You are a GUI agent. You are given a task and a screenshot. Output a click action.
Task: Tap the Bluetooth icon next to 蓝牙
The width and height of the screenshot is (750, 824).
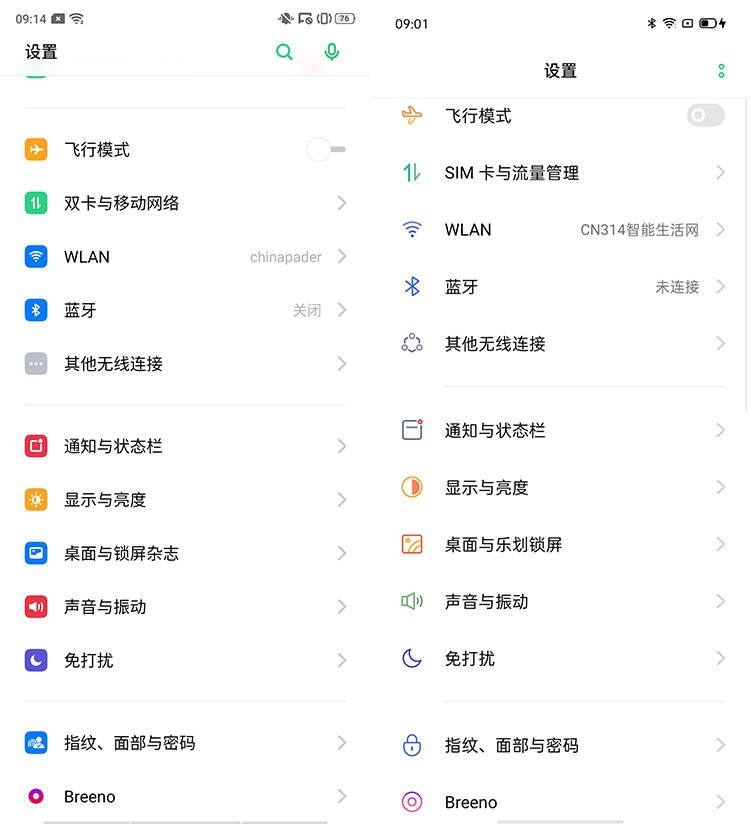coord(413,287)
